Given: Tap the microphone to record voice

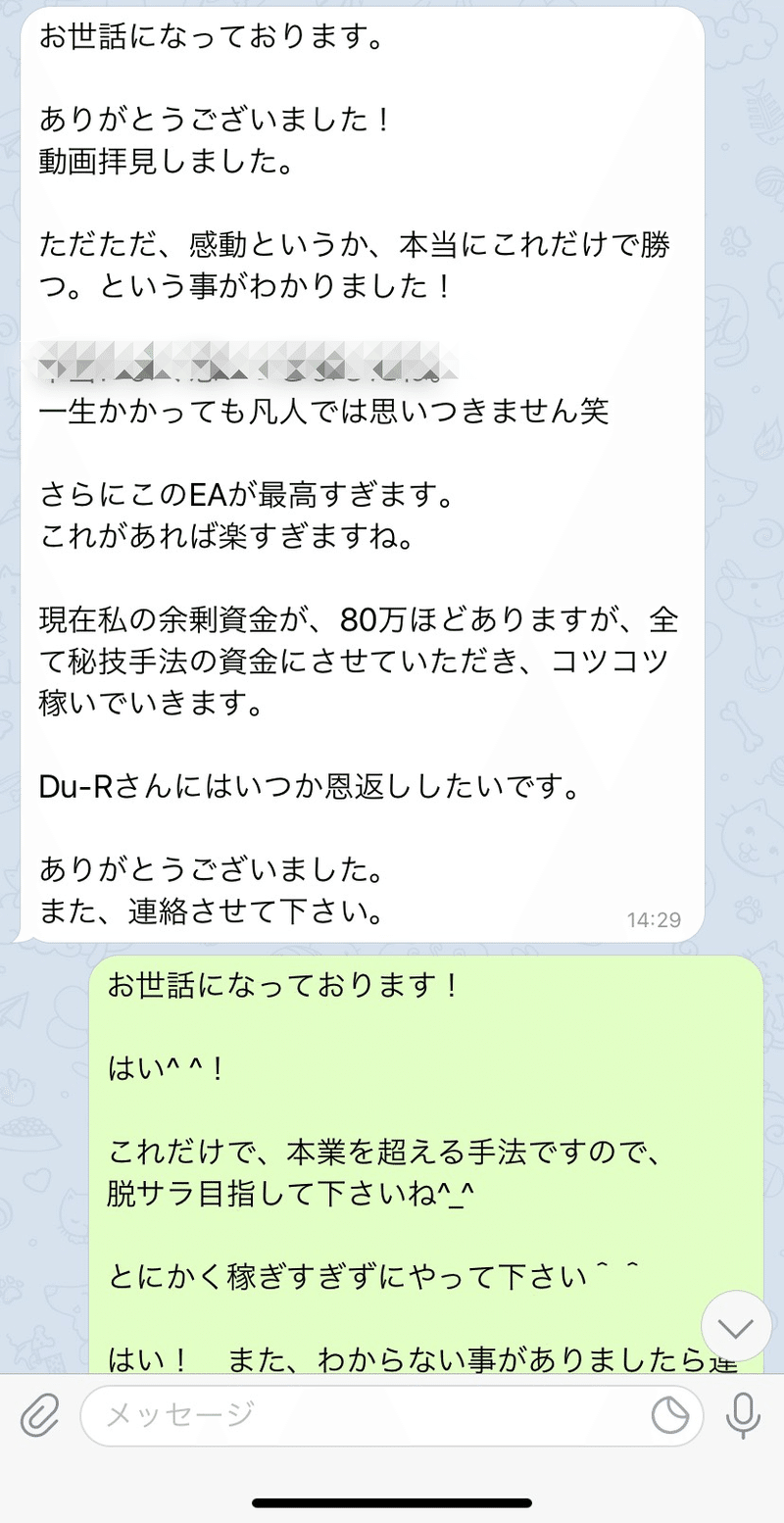Looking at the screenshot, I should (744, 1415).
